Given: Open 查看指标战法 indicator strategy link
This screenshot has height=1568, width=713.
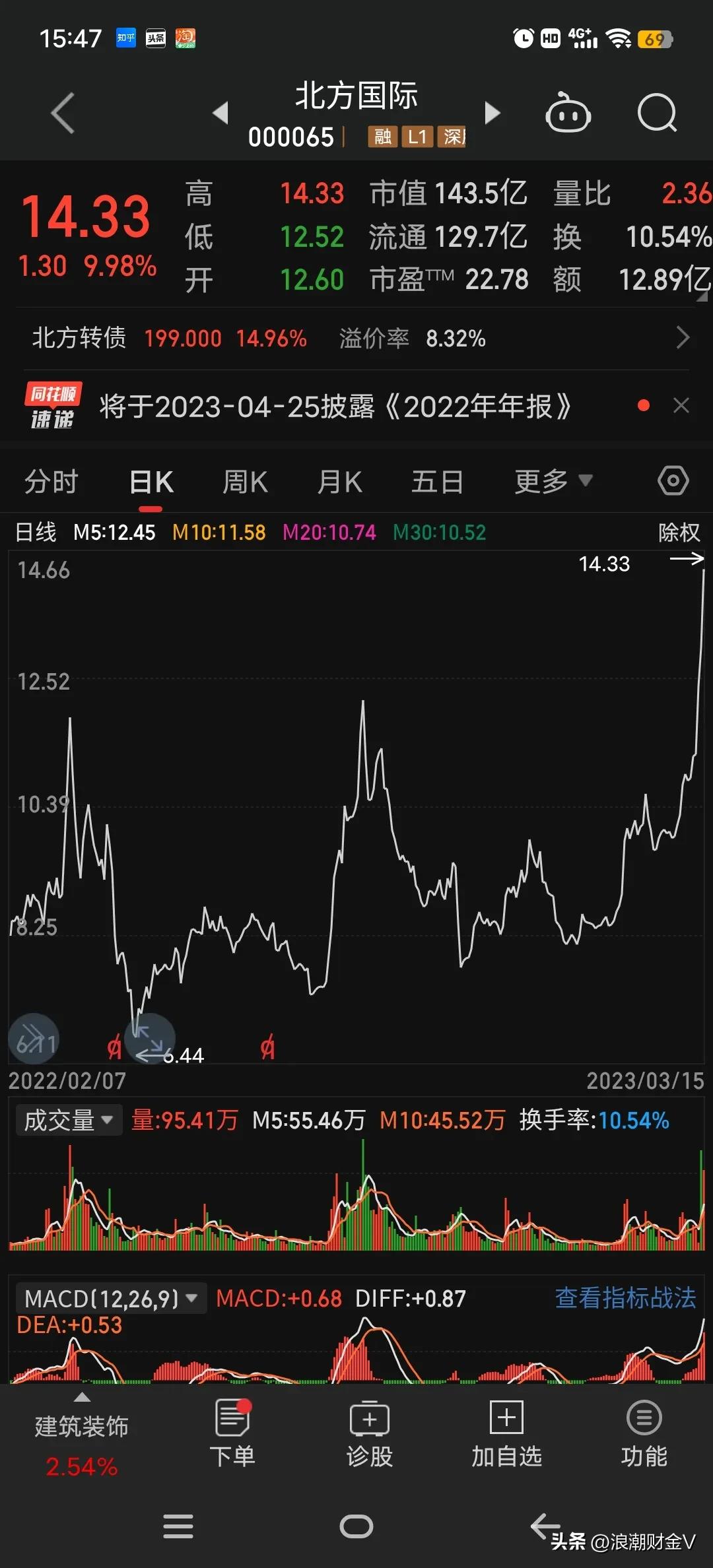Looking at the screenshot, I should (625, 1297).
